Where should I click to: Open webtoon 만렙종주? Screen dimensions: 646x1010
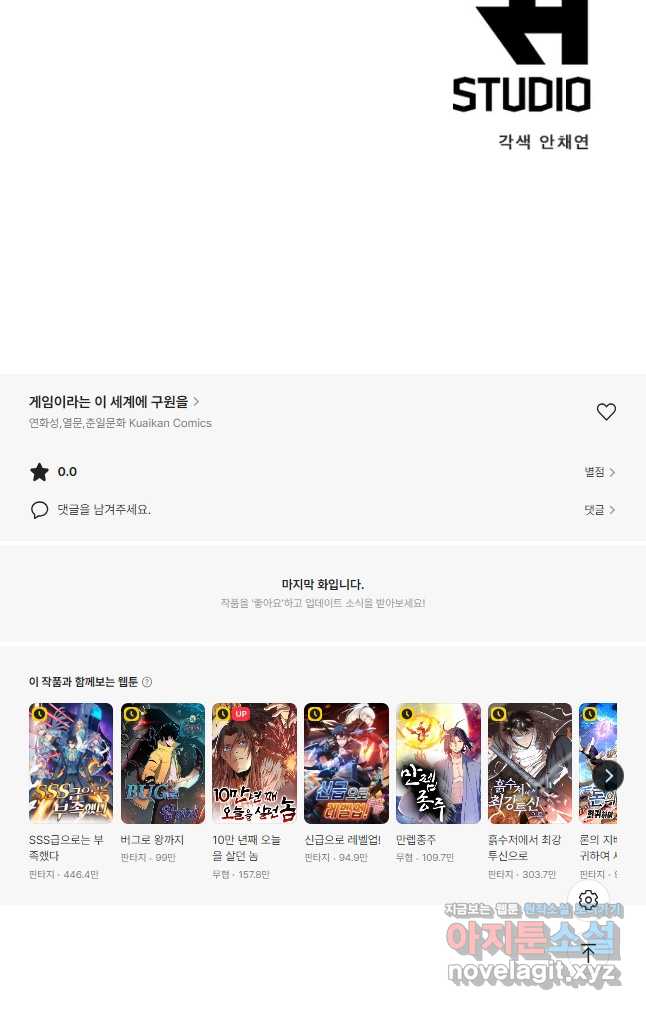tap(438, 763)
